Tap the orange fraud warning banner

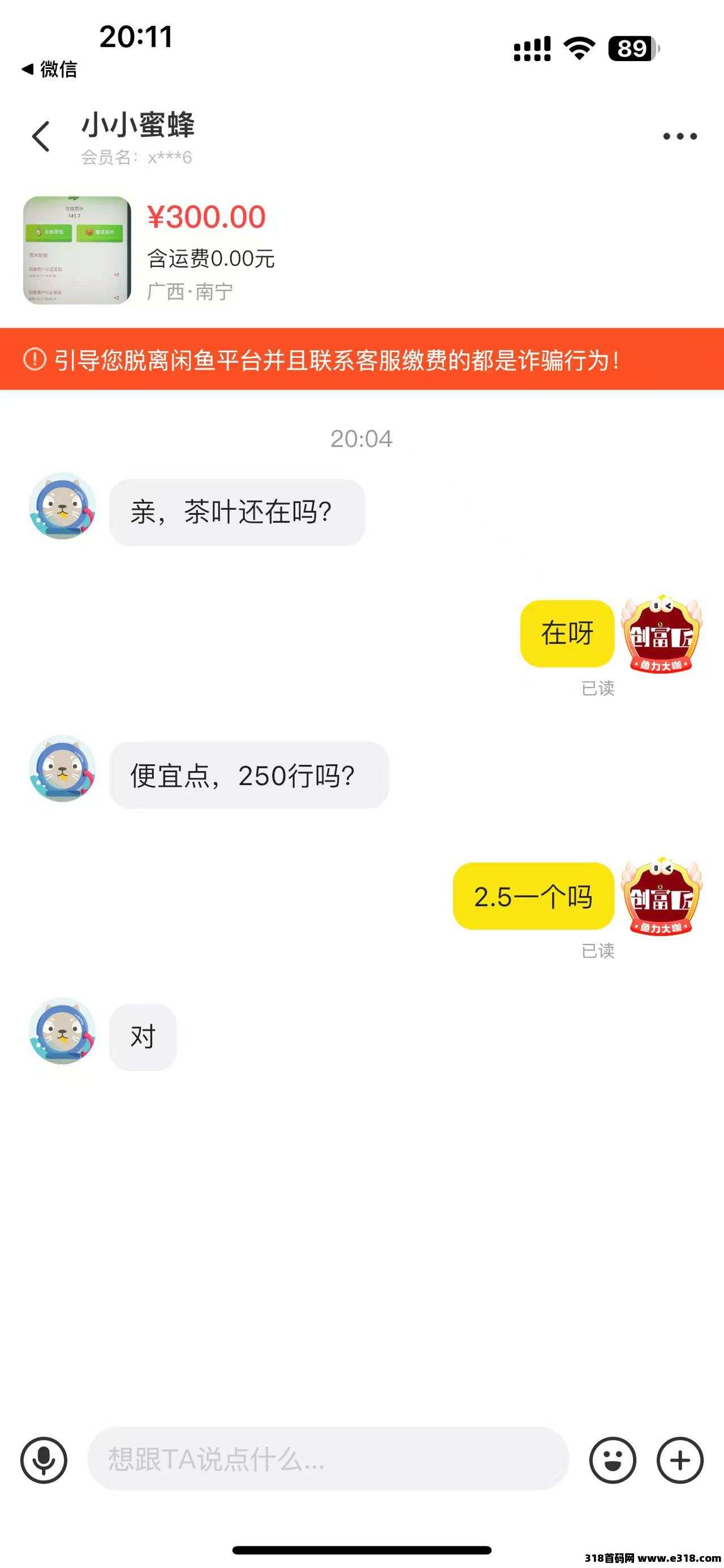click(361, 359)
